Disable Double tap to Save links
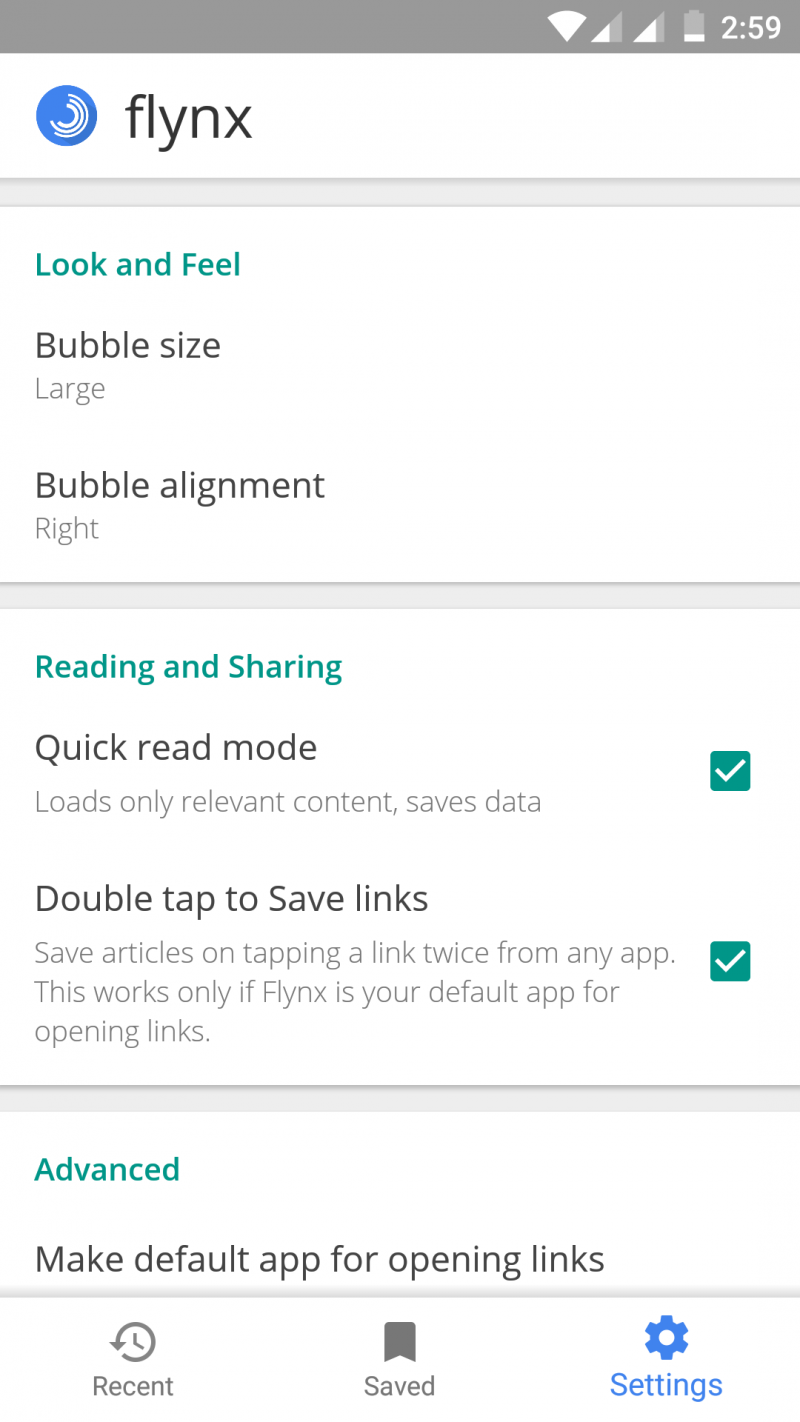This screenshot has width=800, height=1422. click(x=730, y=961)
